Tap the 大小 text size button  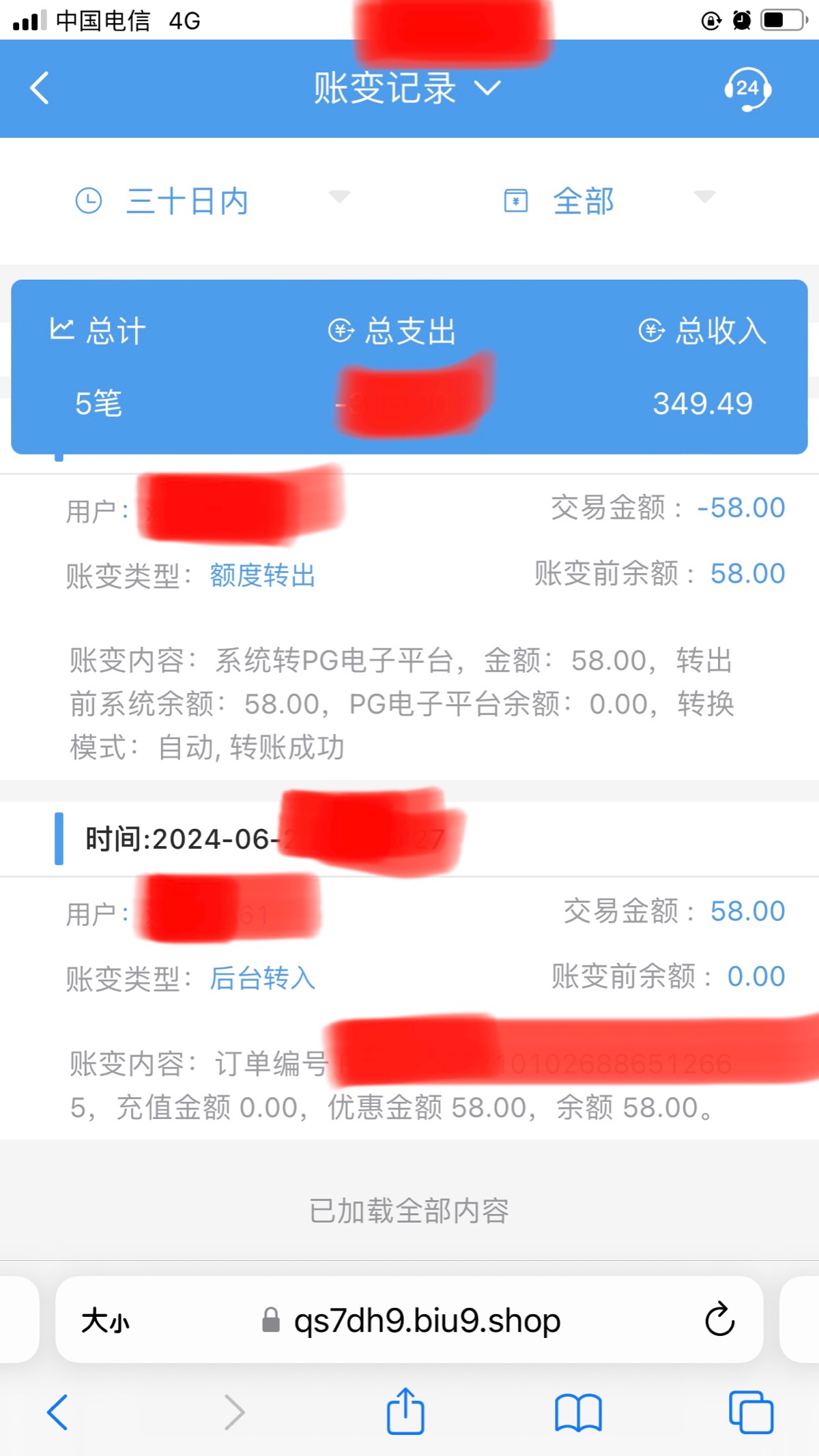(105, 1321)
